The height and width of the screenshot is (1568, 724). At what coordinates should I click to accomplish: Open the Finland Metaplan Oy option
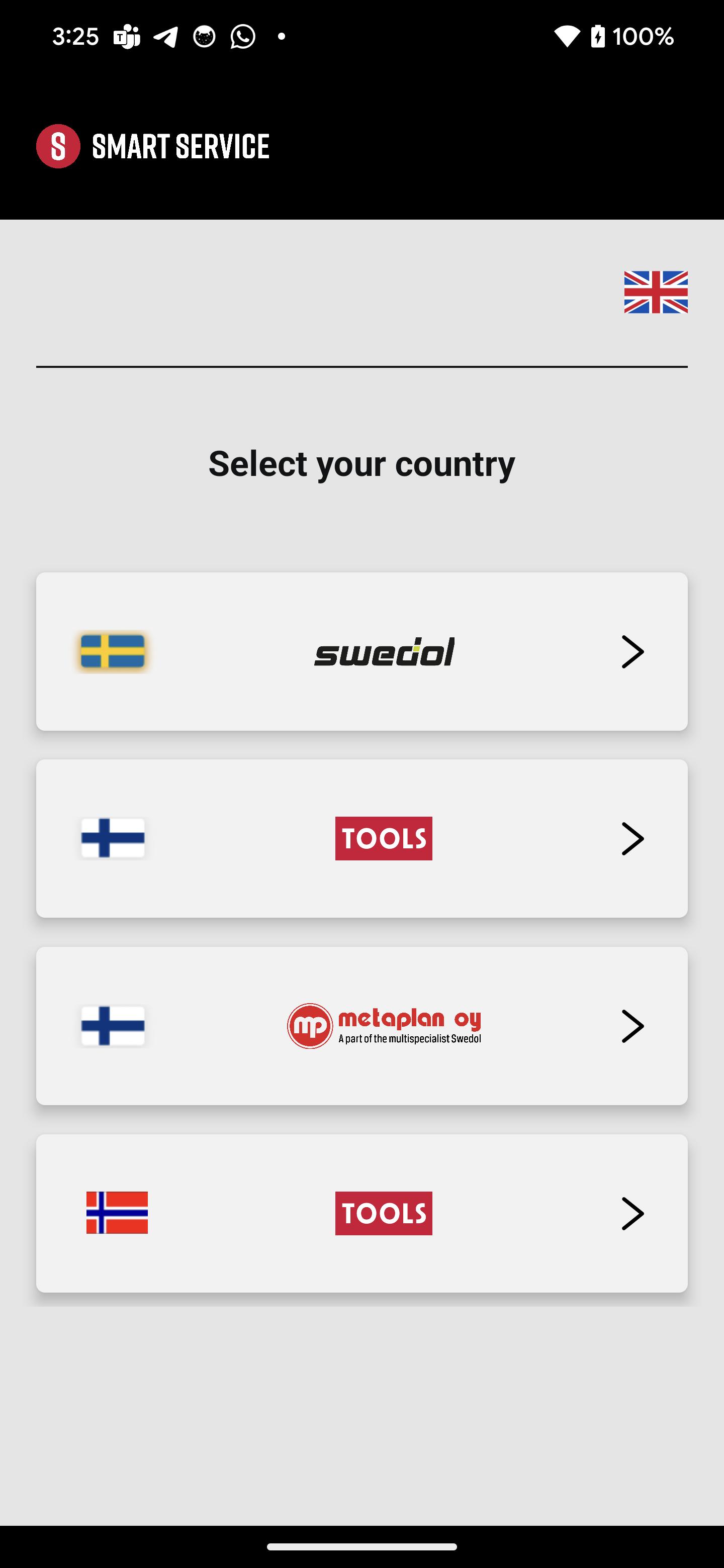(x=361, y=1026)
